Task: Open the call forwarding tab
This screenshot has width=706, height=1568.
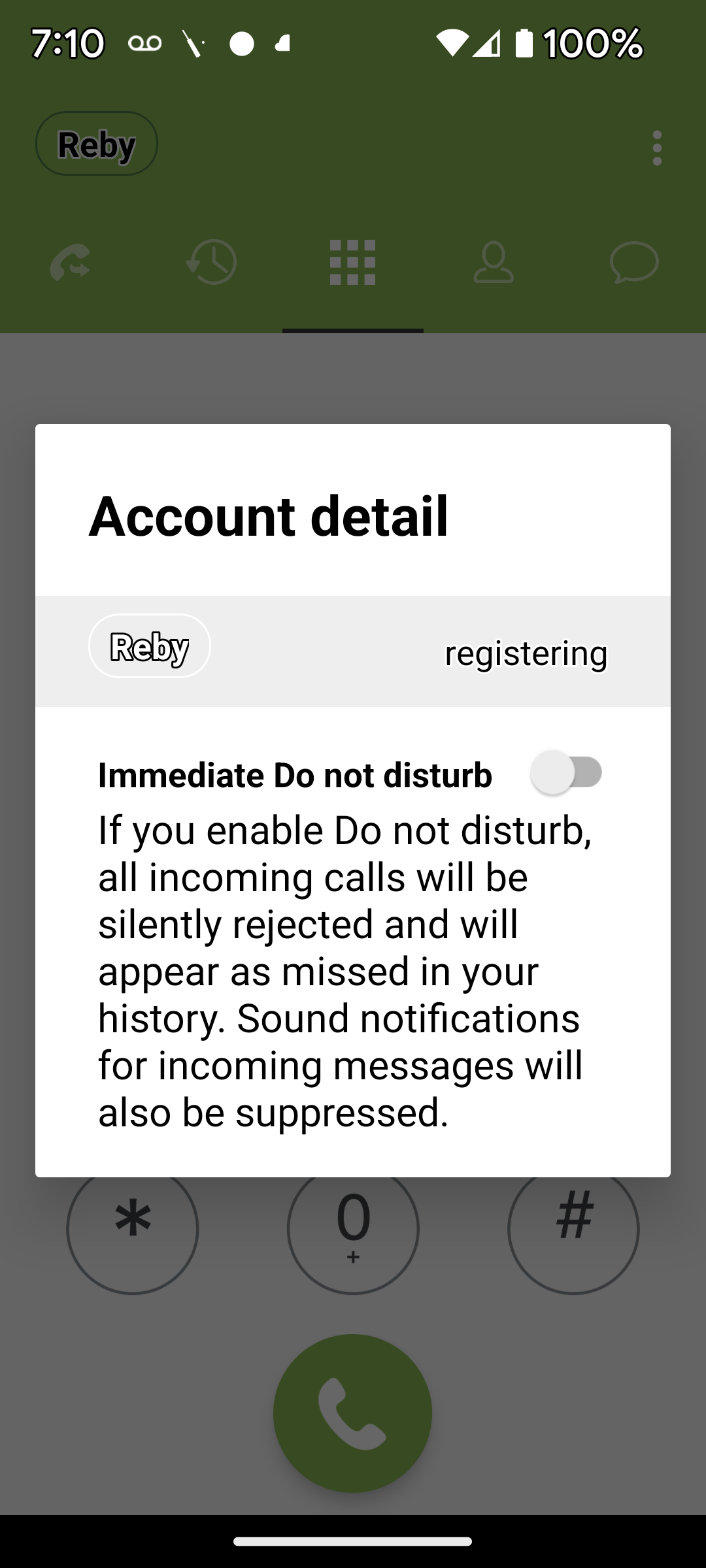Action: pos(71,263)
